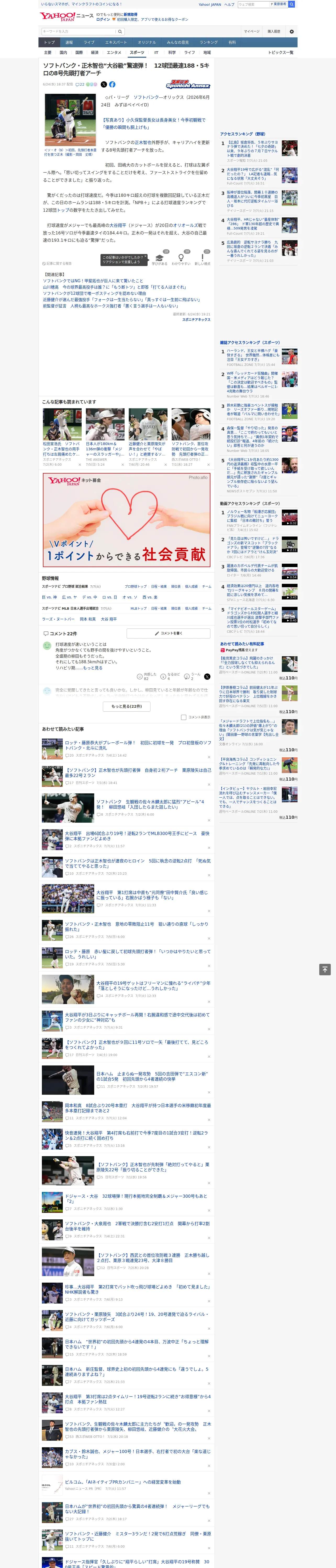Switch to the ランキング navigation tab

pos(209,43)
